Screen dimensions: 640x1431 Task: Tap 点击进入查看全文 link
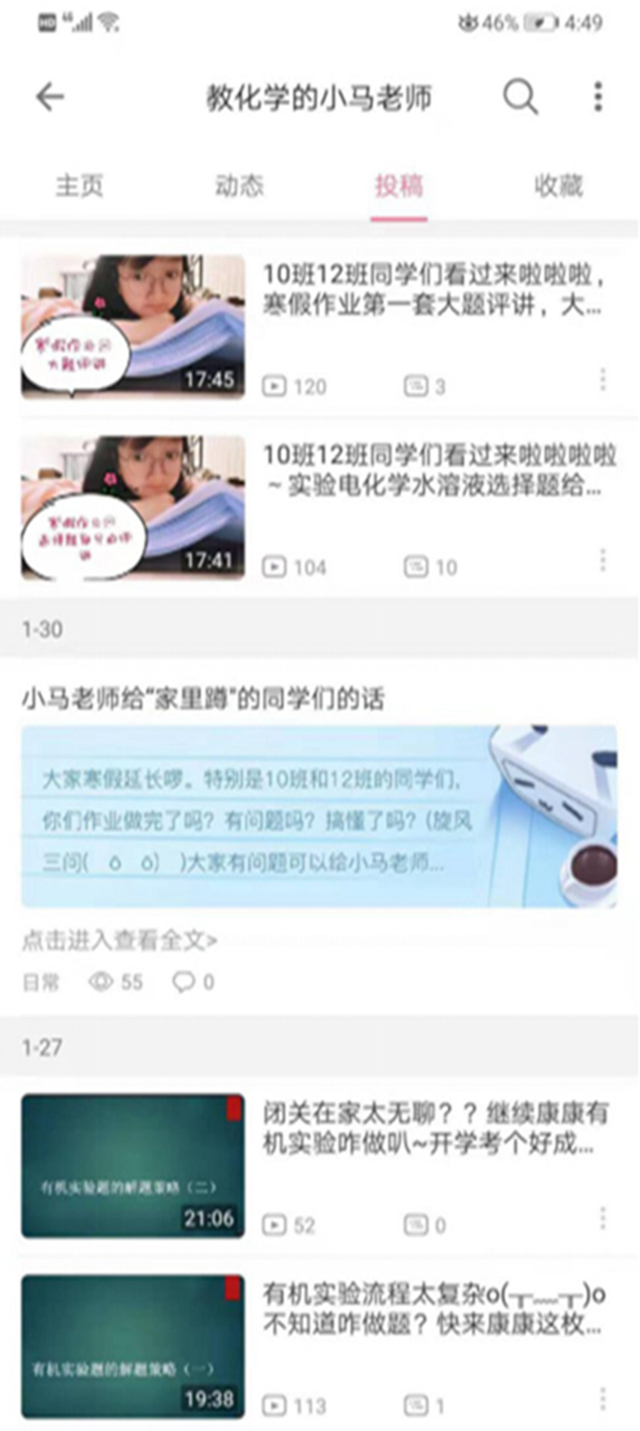[x=120, y=940]
